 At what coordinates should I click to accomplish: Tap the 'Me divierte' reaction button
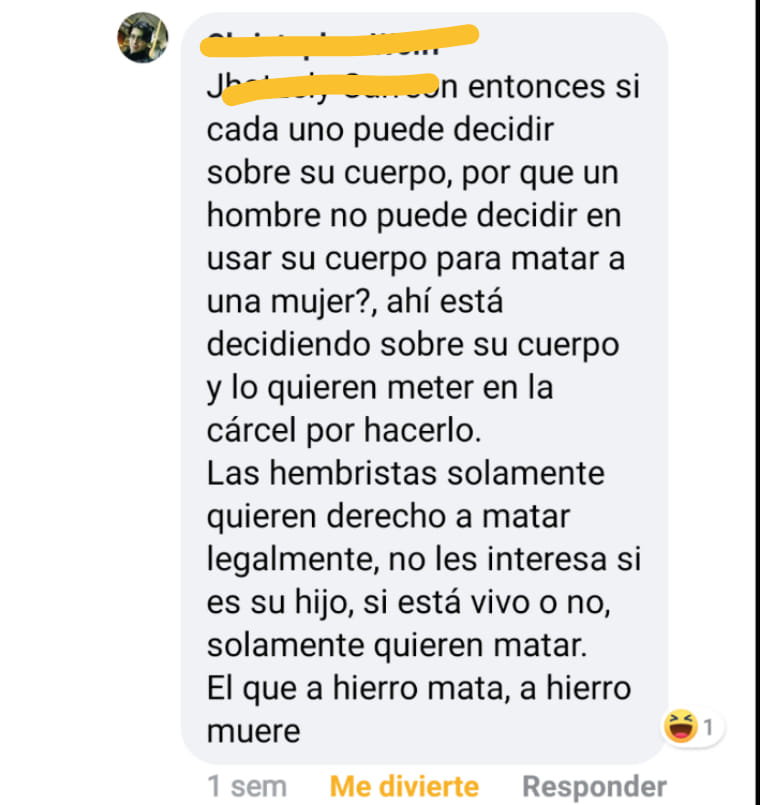(404, 786)
